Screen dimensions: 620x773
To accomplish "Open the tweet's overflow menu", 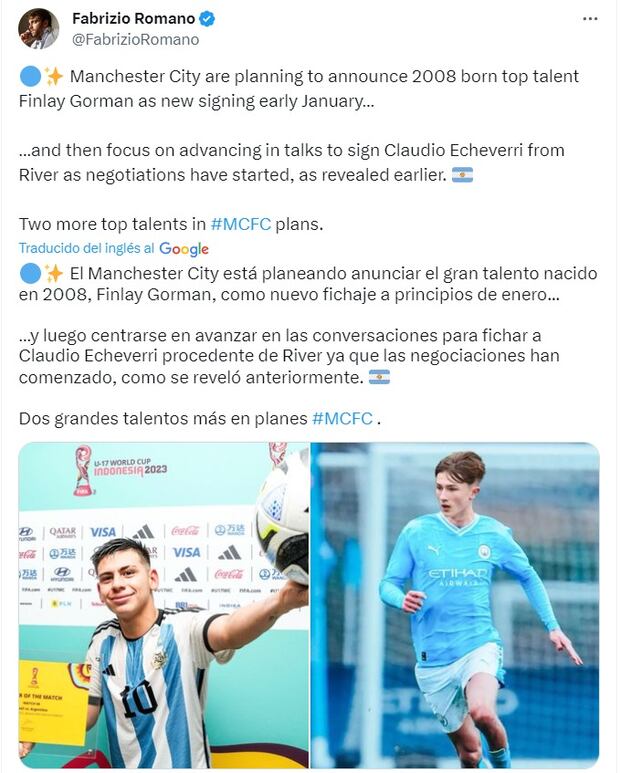I will tap(590, 19).
